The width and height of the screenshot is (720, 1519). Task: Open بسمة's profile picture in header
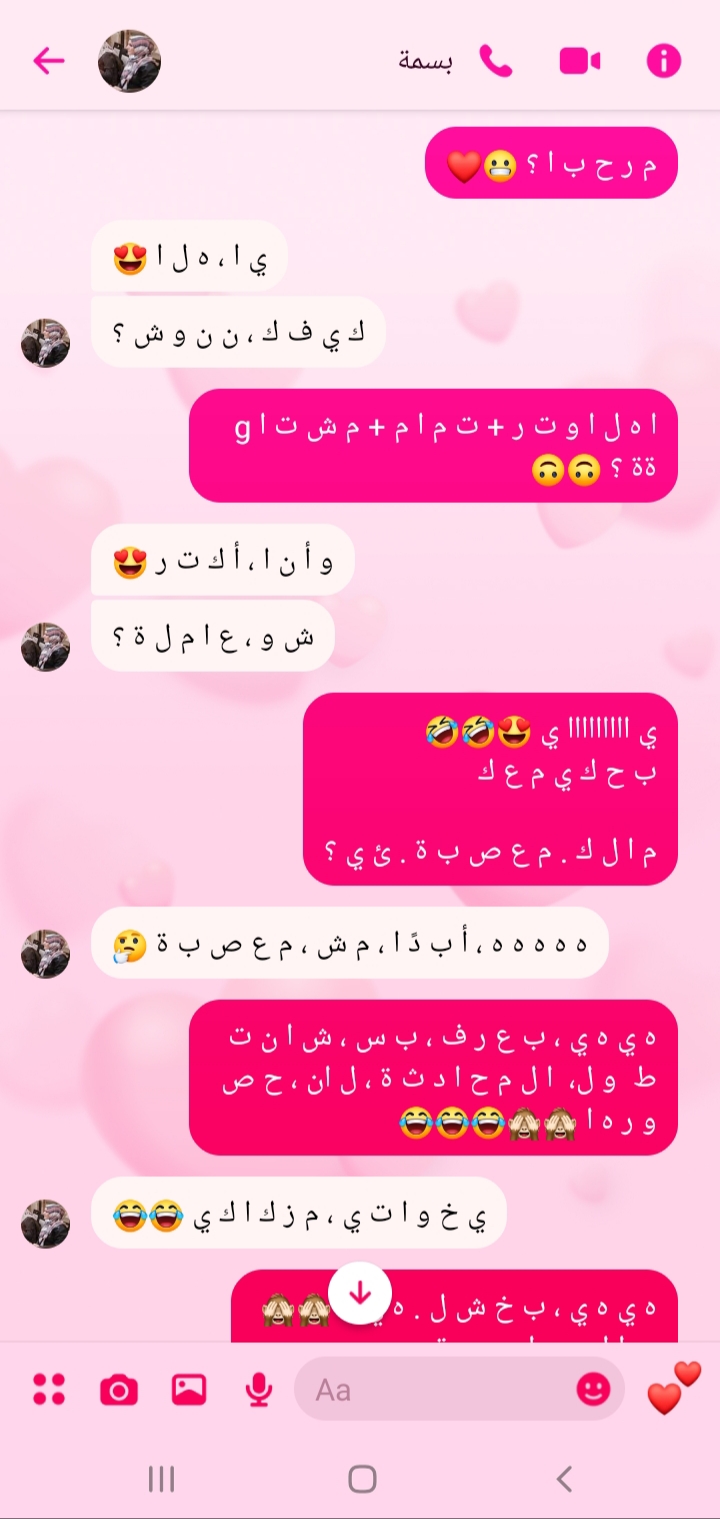click(x=129, y=61)
